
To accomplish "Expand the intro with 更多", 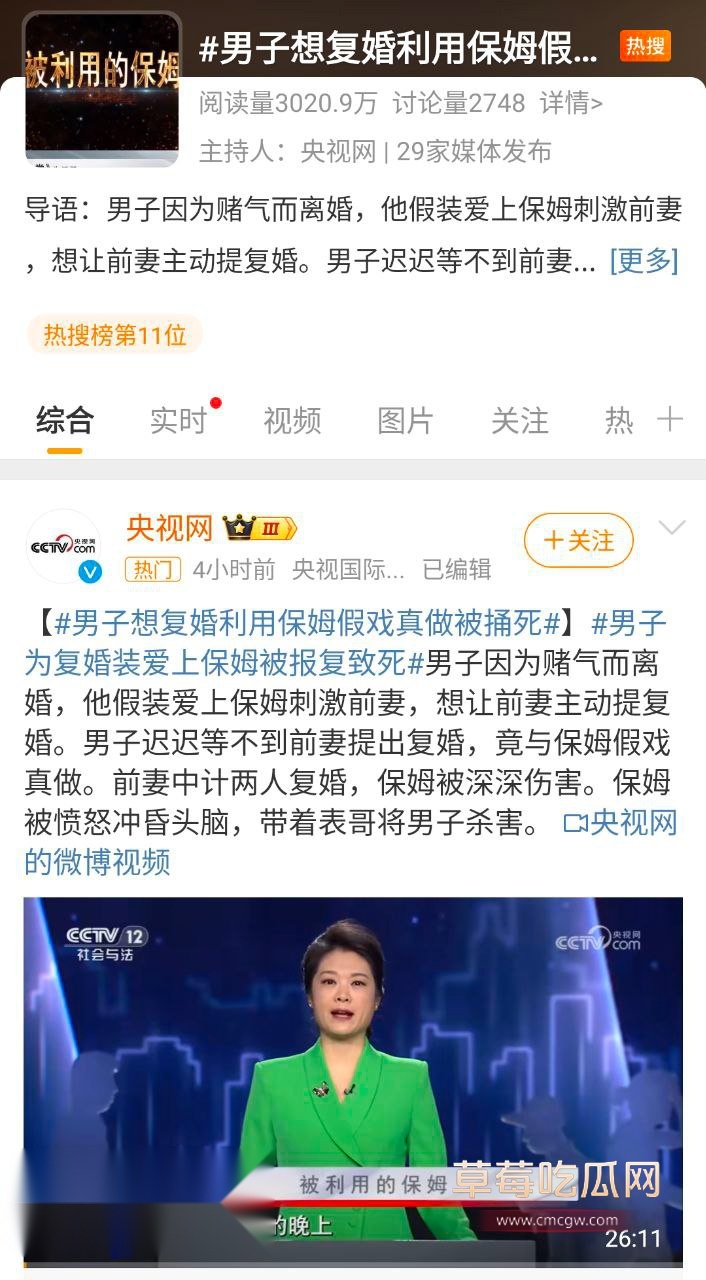I will 644,261.
